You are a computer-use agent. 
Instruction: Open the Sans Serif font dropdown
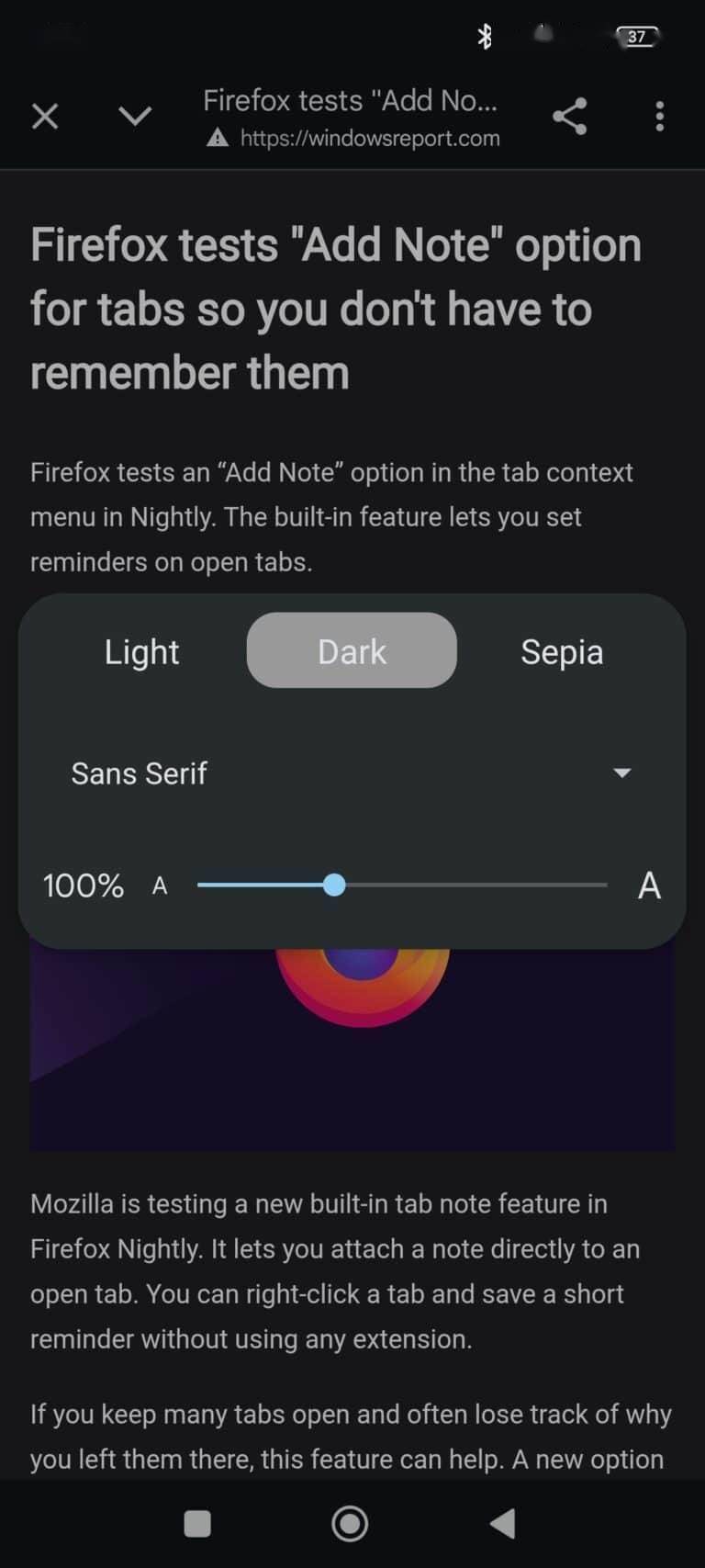(x=352, y=773)
